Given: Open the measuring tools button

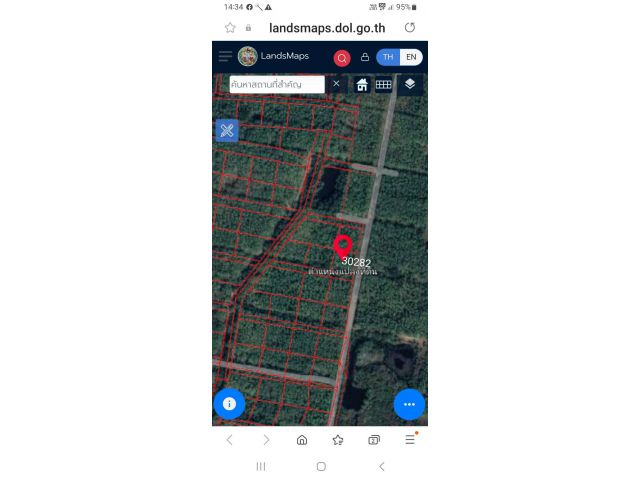Looking at the screenshot, I should pos(227,130).
